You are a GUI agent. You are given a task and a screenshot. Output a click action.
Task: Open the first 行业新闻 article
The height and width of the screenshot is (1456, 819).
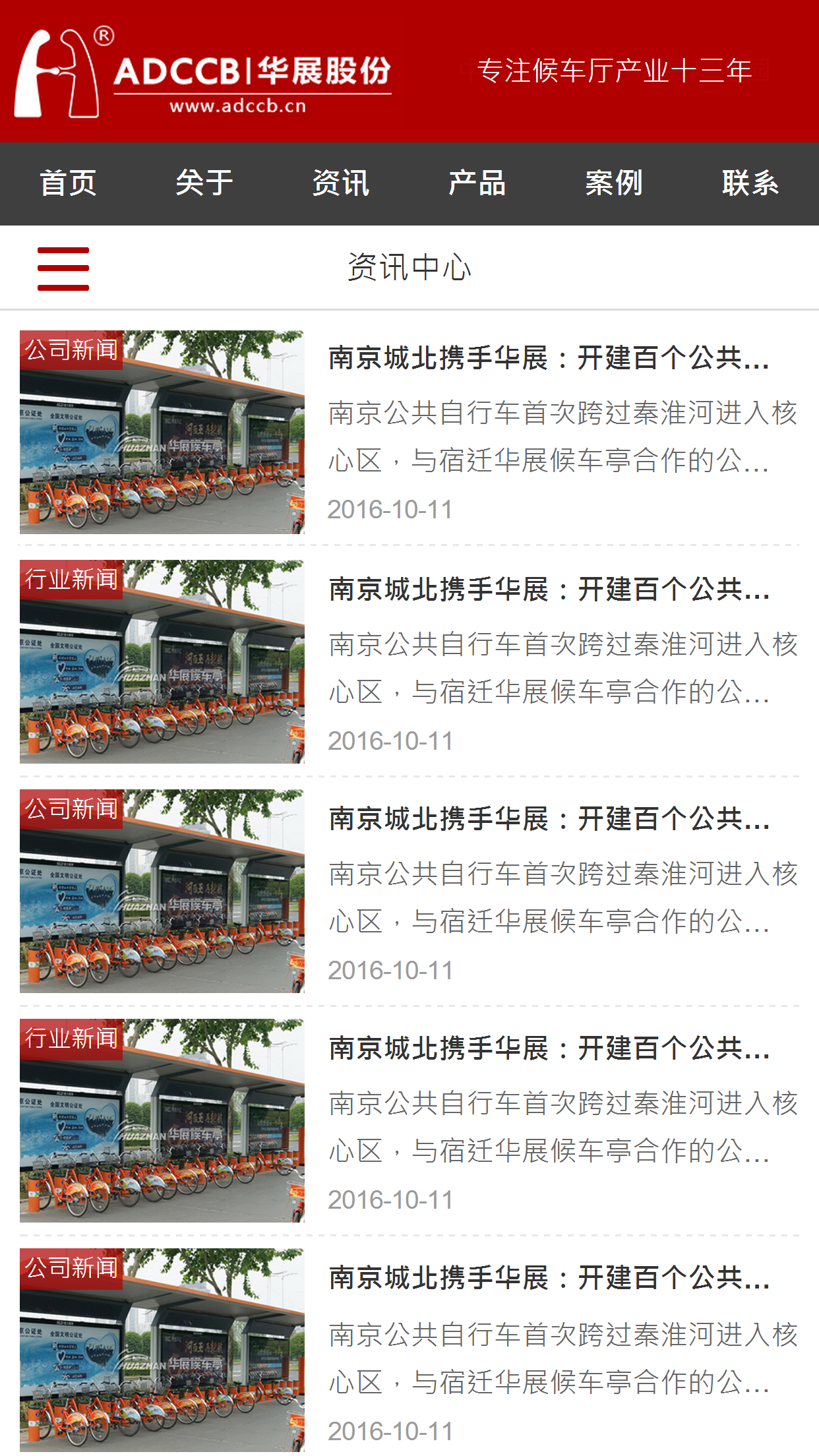point(549,589)
